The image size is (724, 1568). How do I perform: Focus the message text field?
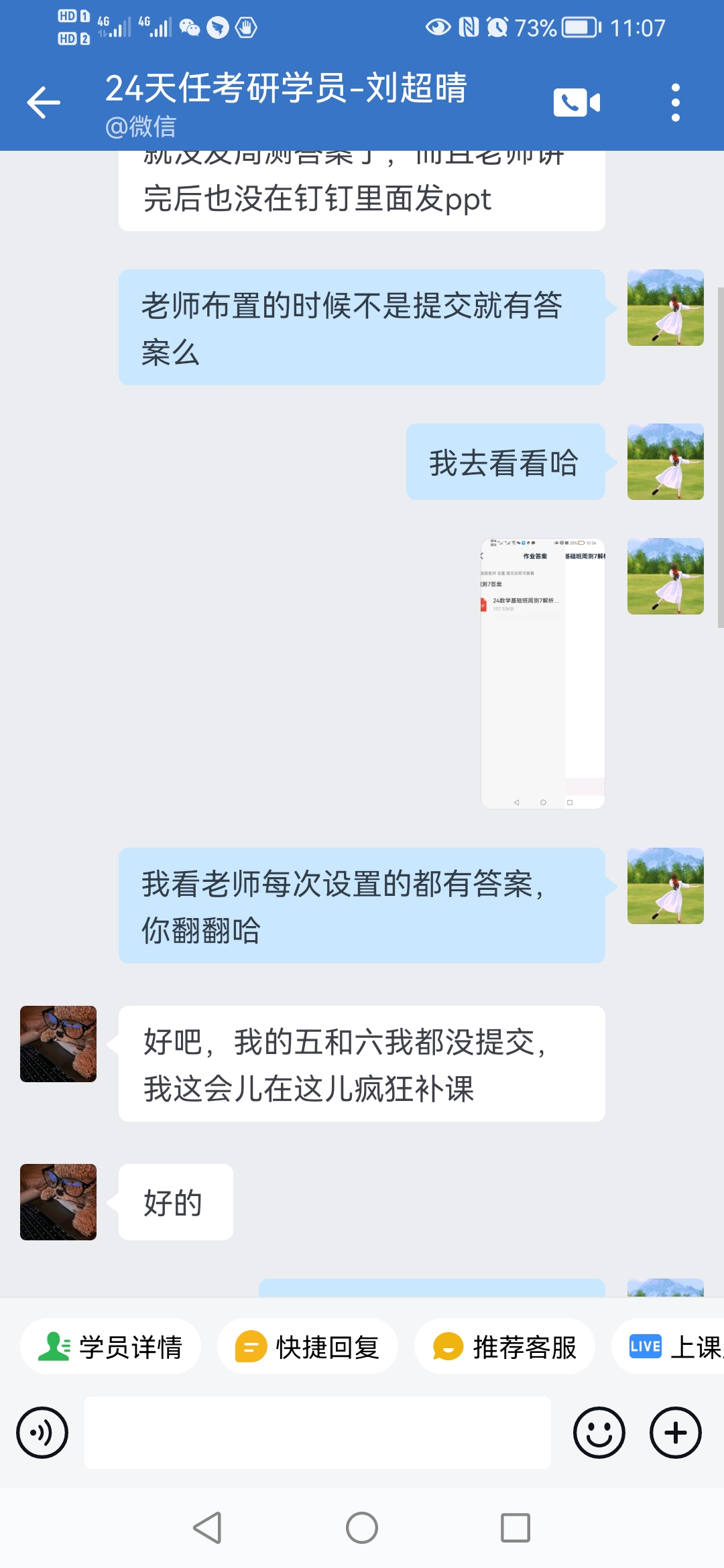(318, 1433)
